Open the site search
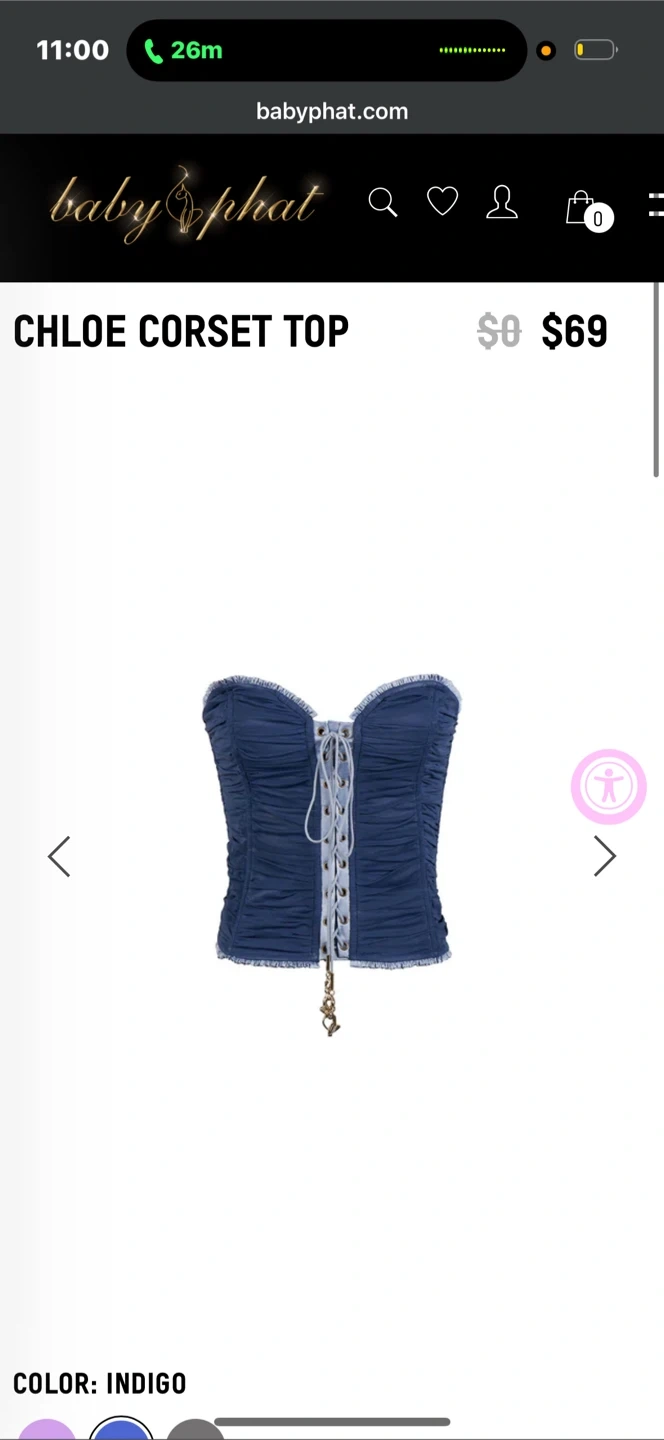664x1440 pixels. coord(382,203)
